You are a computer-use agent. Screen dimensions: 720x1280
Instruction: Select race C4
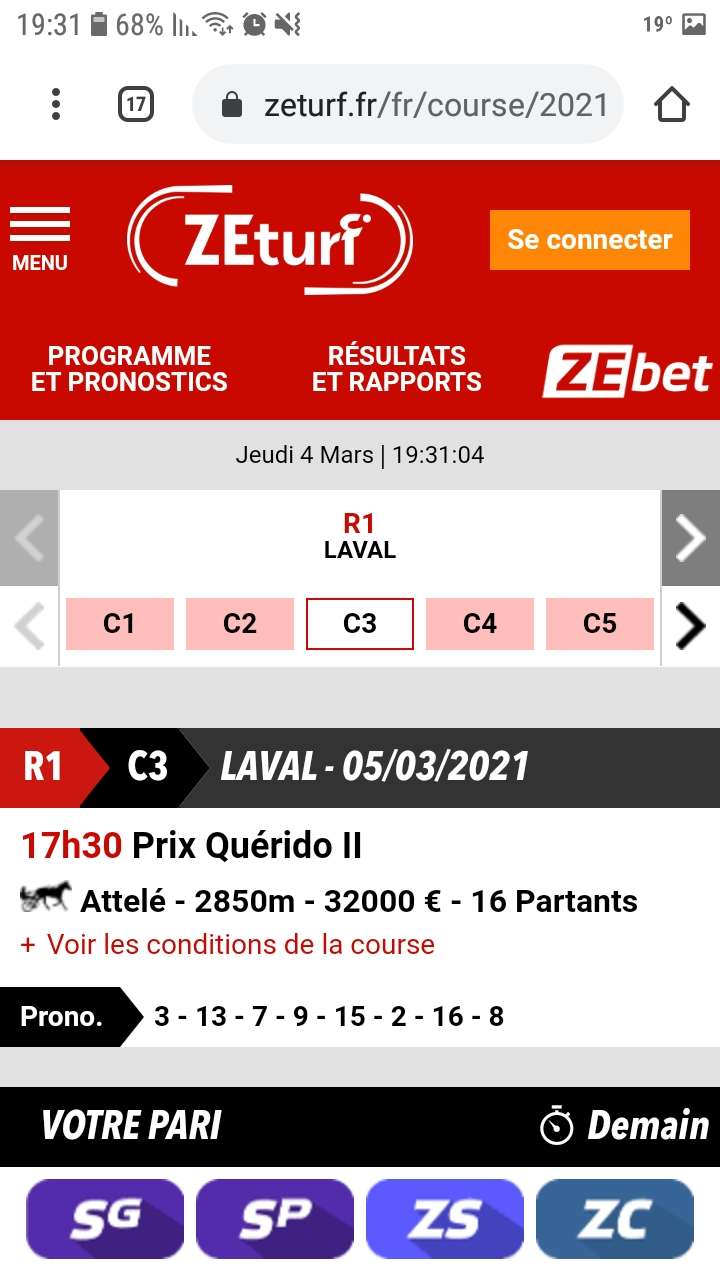pyautogui.click(x=480, y=624)
